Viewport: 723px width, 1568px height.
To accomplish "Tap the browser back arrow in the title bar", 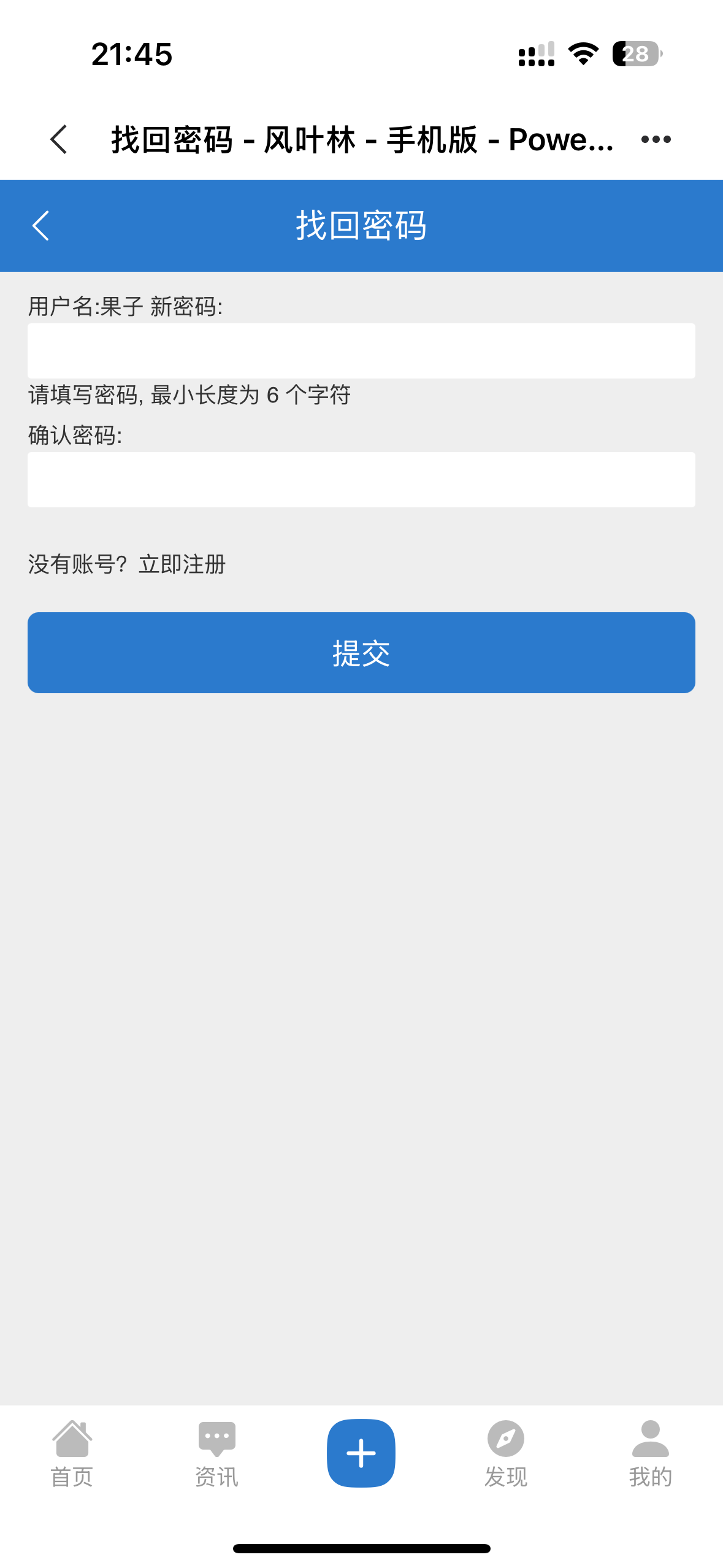I will click(59, 139).
